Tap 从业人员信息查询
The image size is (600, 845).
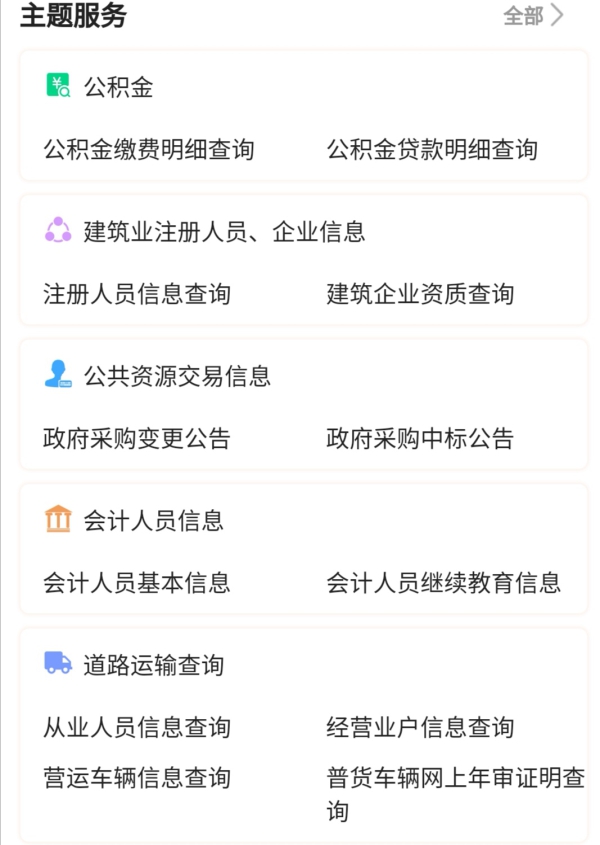[x=137, y=727]
